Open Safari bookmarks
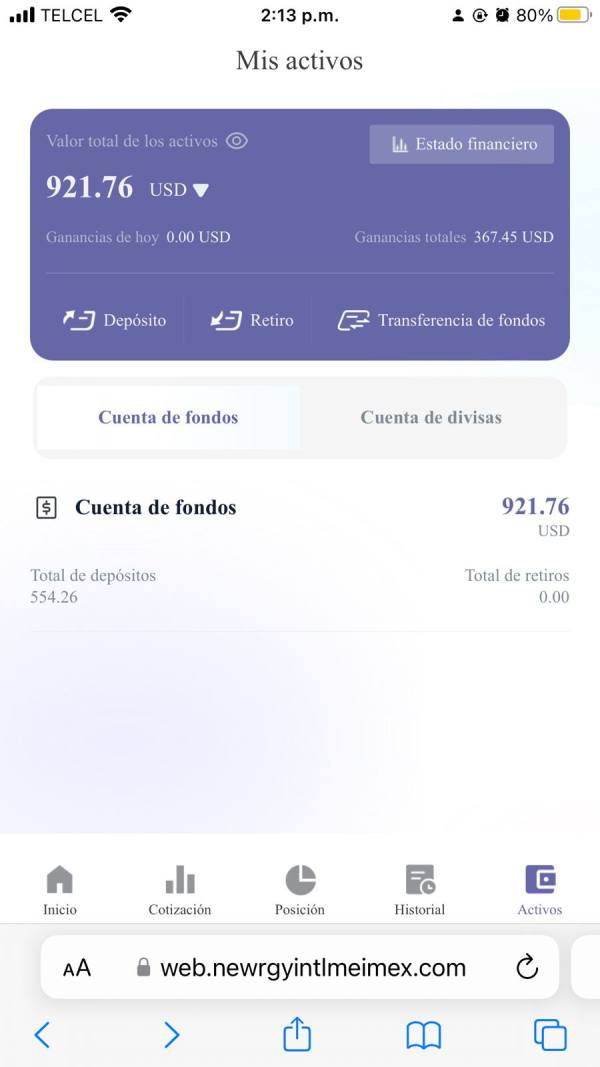600x1067 pixels. (424, 1036)
